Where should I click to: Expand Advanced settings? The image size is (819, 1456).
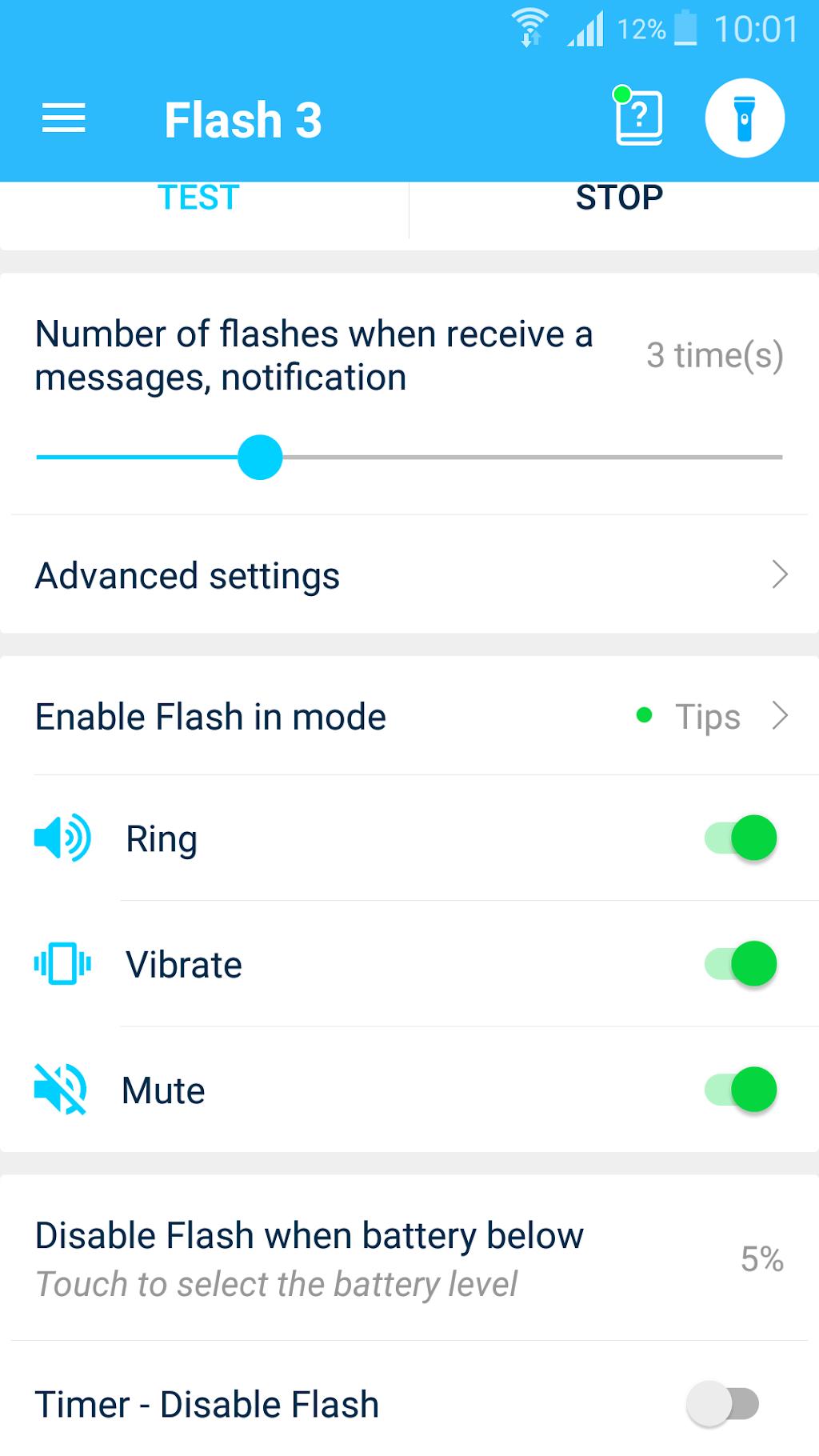(x=409, y=574)
